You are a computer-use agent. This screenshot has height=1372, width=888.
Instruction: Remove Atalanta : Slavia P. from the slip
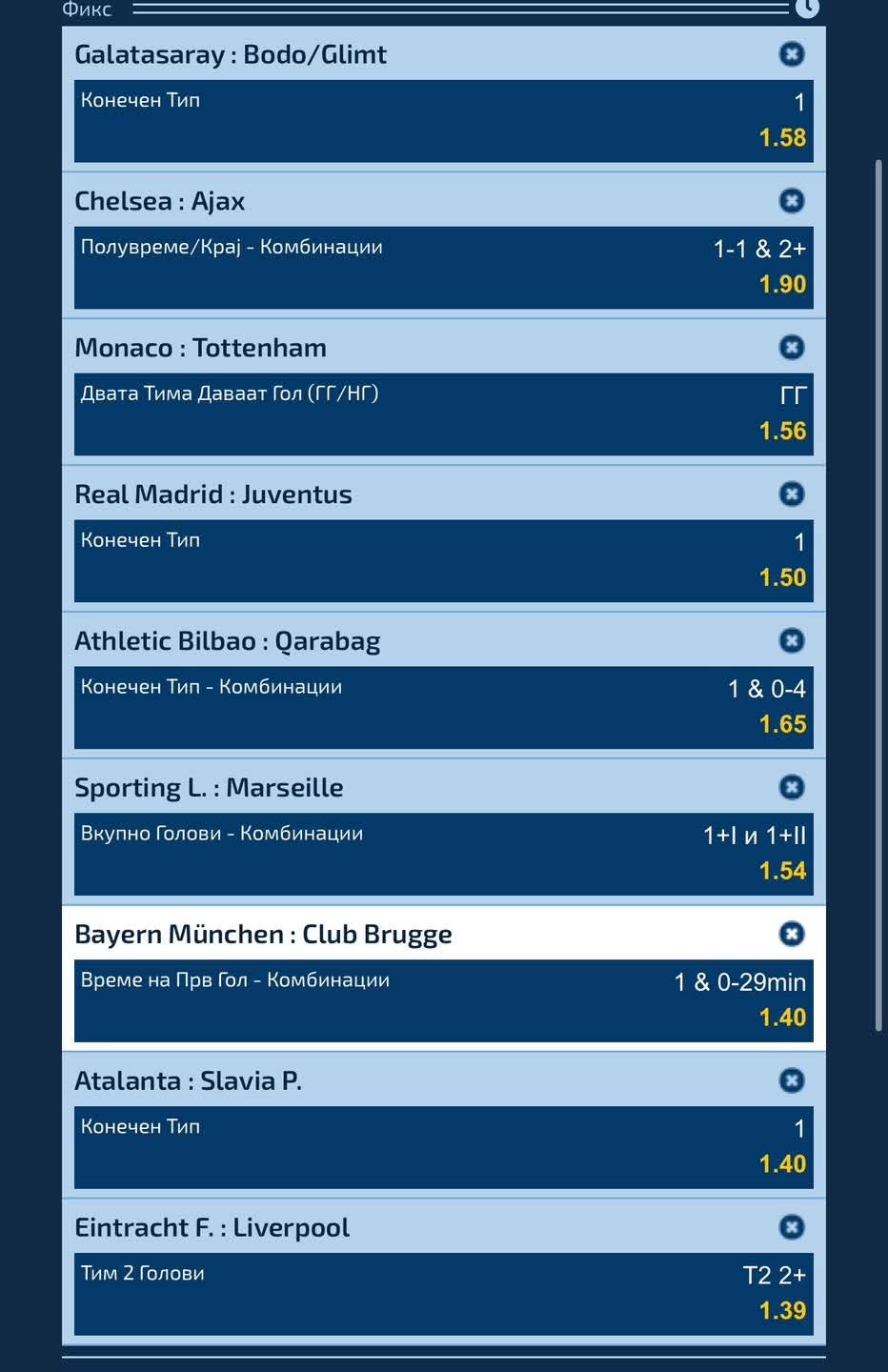(x=792, y=1081)
